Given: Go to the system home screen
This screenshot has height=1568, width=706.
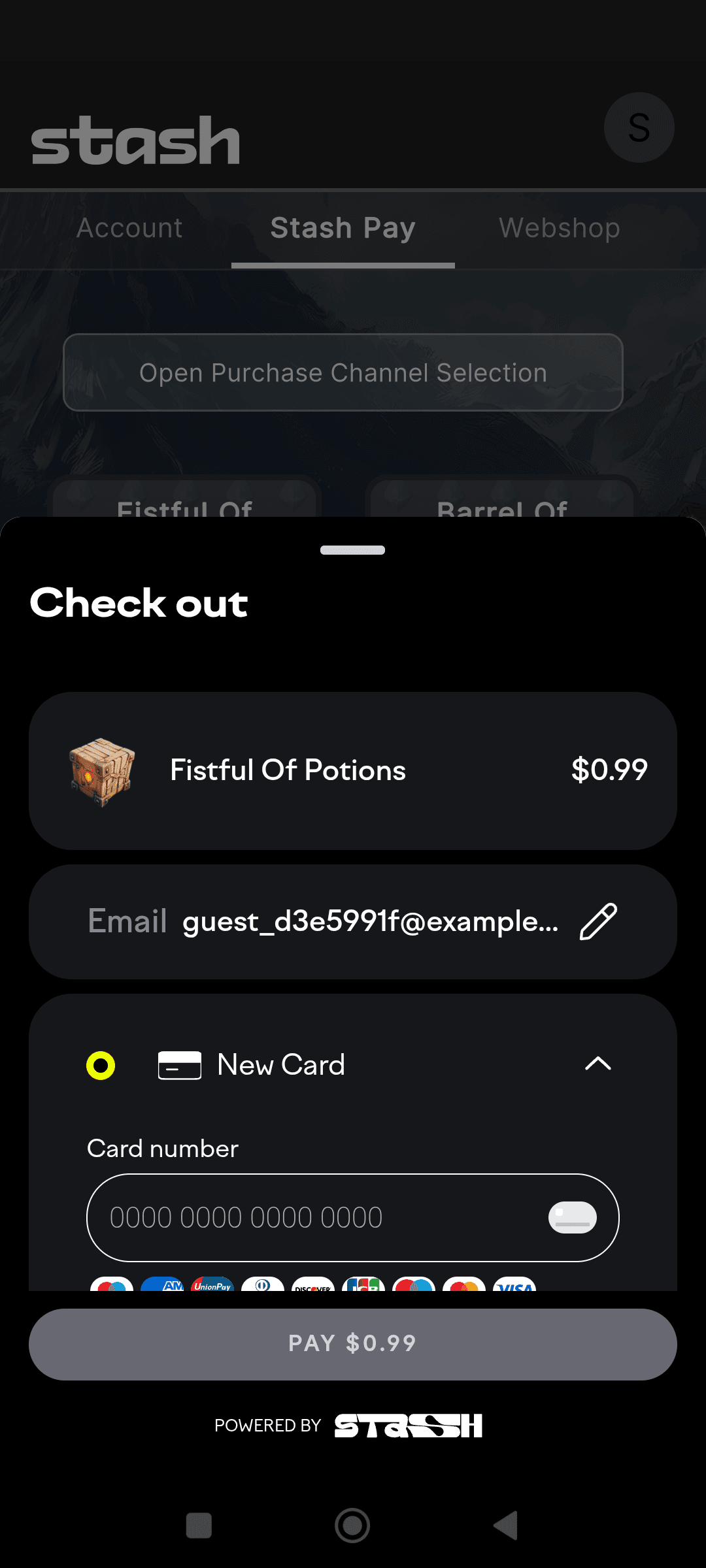Looking at the screenshot, I should click(x=352, y=1526).
